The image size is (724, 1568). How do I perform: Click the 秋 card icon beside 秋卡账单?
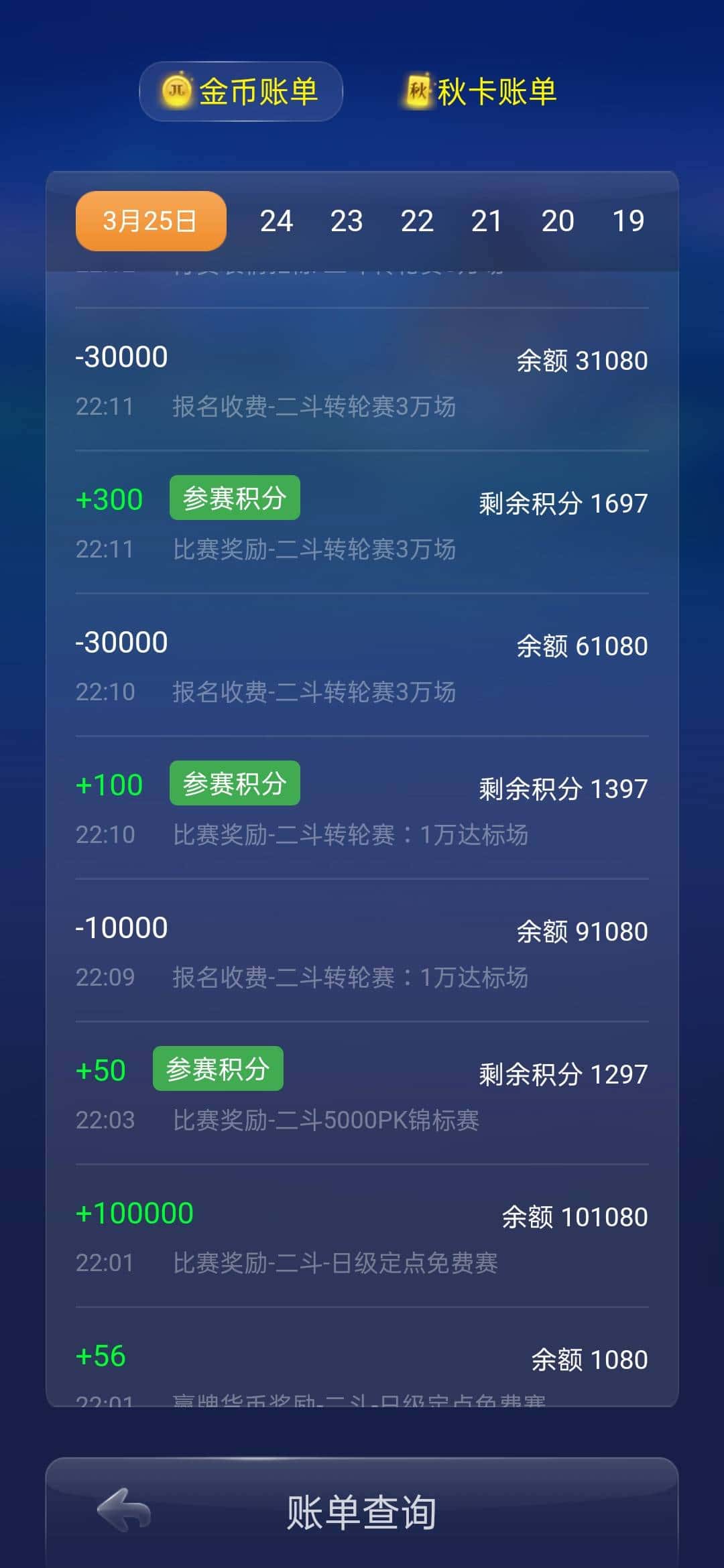pyautogui.click(x=417, y=90)
